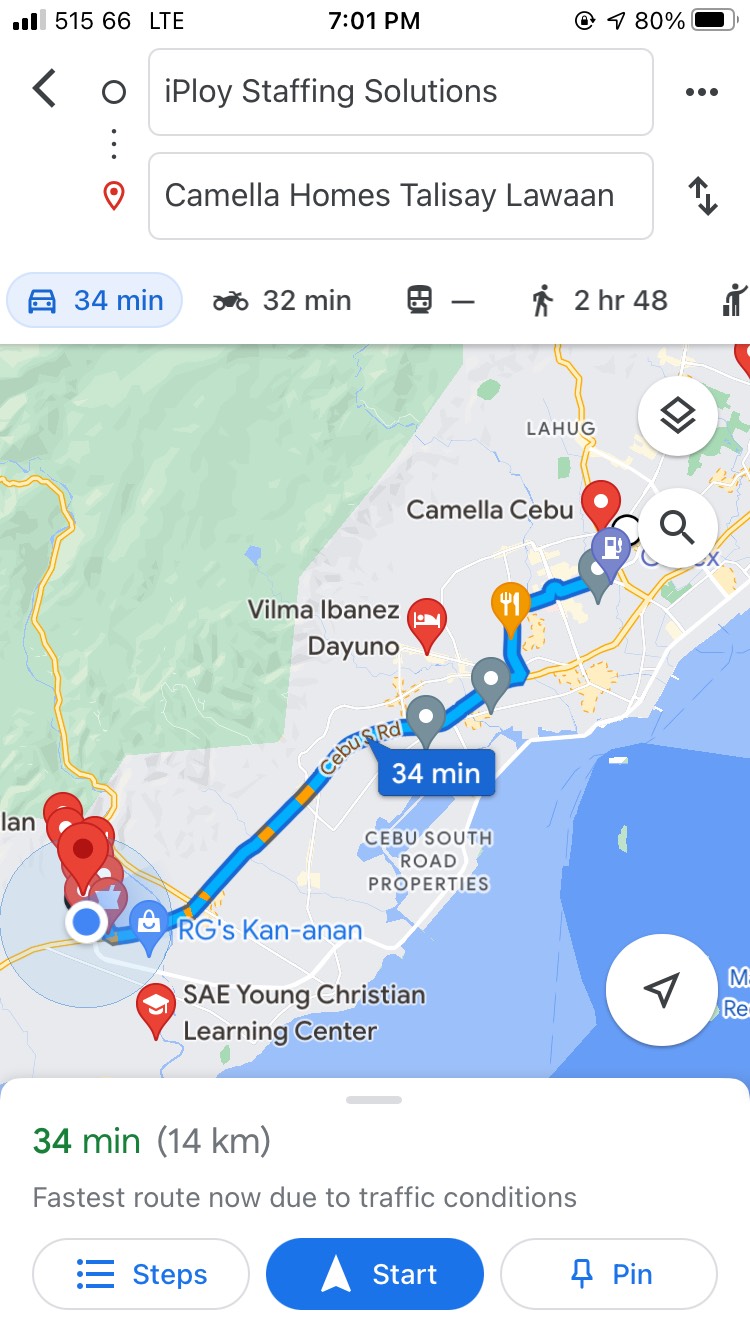This screenshot has height=1334, width=750.
Task: Switch to walking mode 2 hr 48
Action: pos(598,300)
